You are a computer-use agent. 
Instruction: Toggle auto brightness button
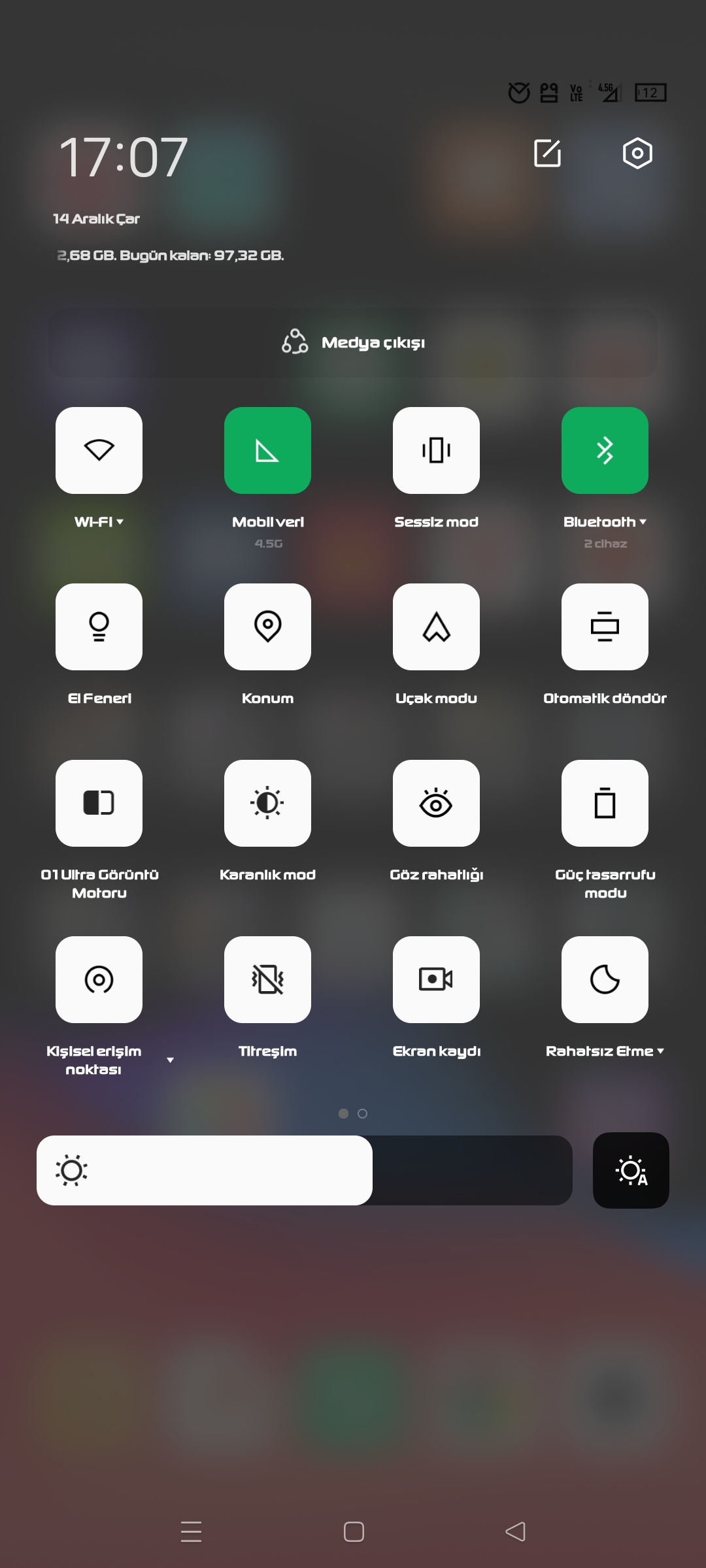(631, 1170)
